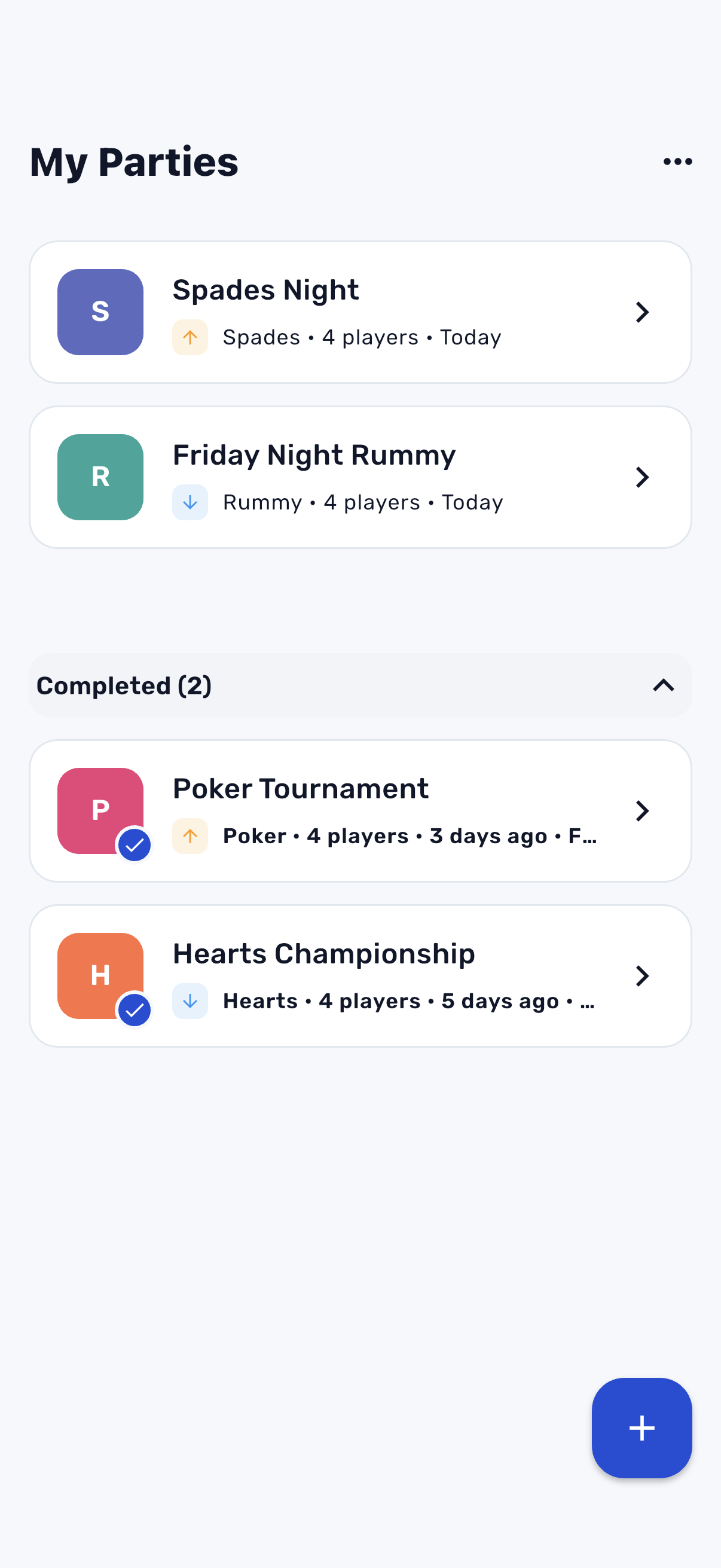Open the Hearts Championship party
721x1568 pixels.
click(360, 976)
